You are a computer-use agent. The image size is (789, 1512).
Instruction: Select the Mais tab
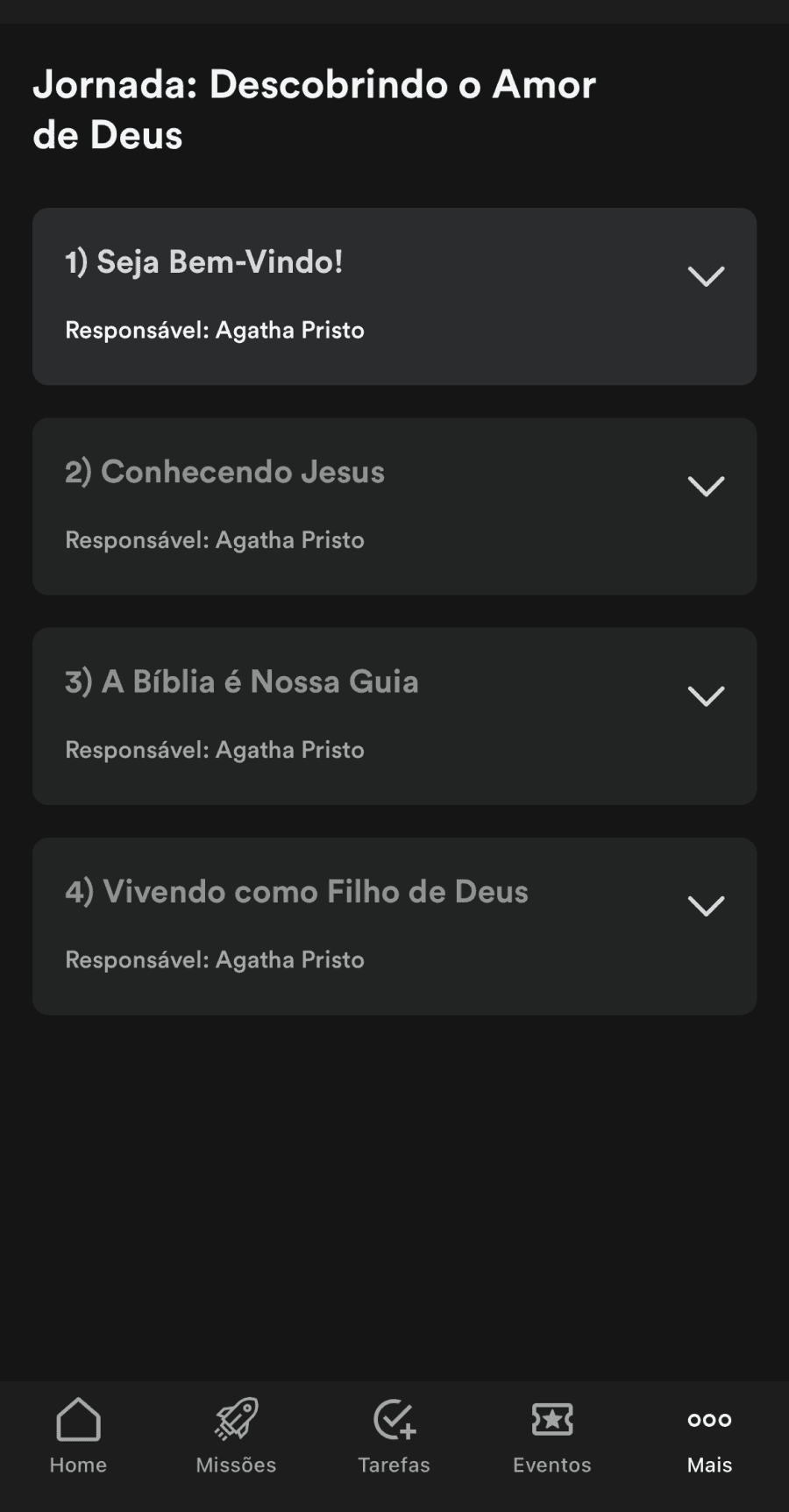[x=709, y=1436]
